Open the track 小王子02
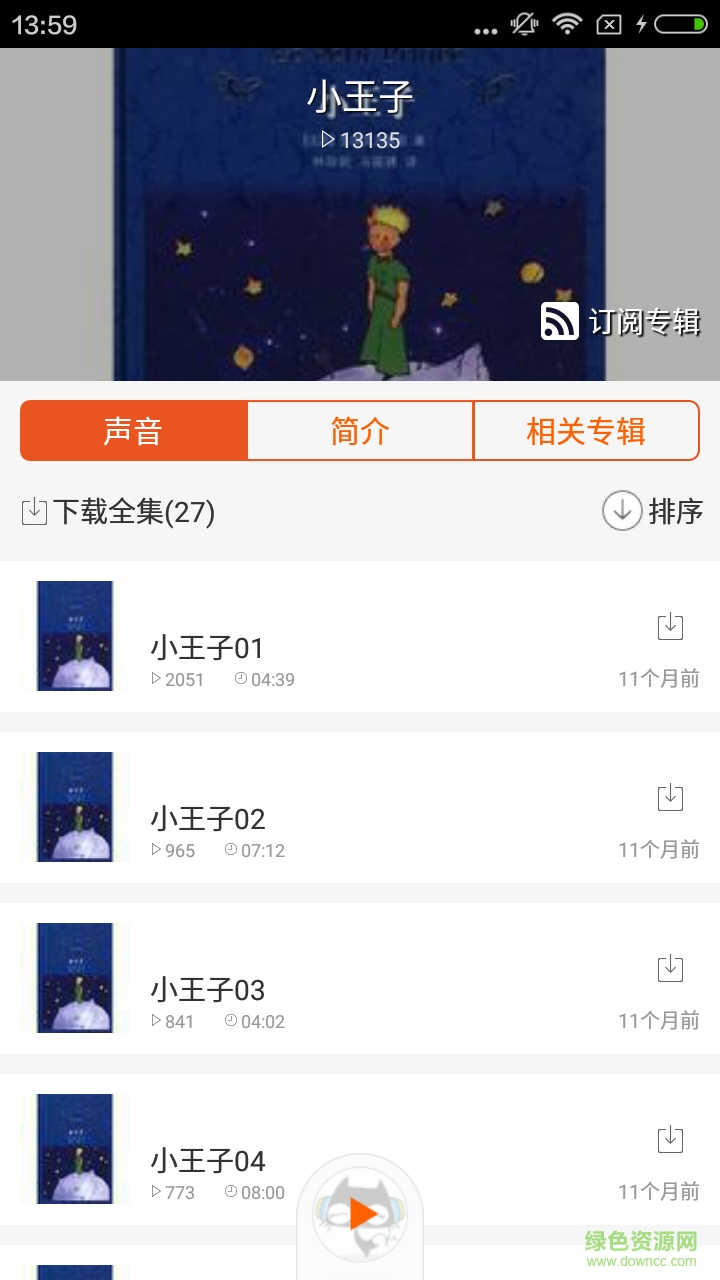 208,818
